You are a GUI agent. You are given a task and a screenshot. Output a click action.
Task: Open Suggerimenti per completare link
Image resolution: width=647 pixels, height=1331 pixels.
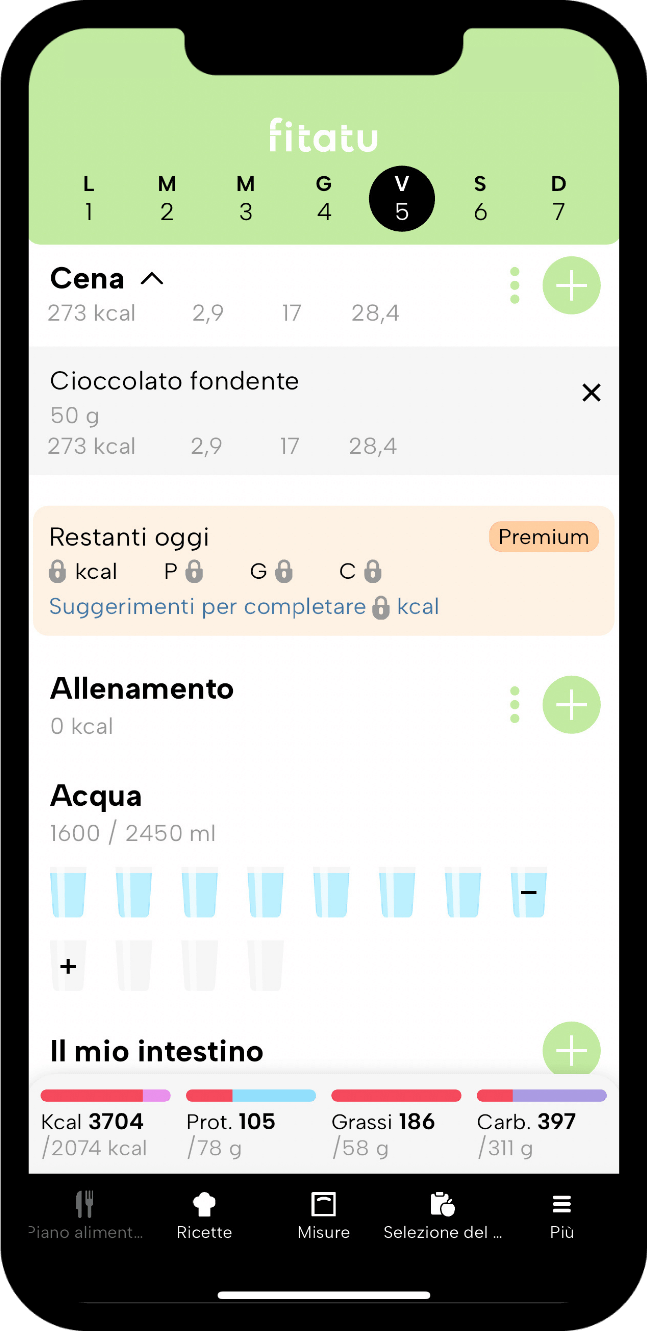pyautogui.click(x=244, y=607)
